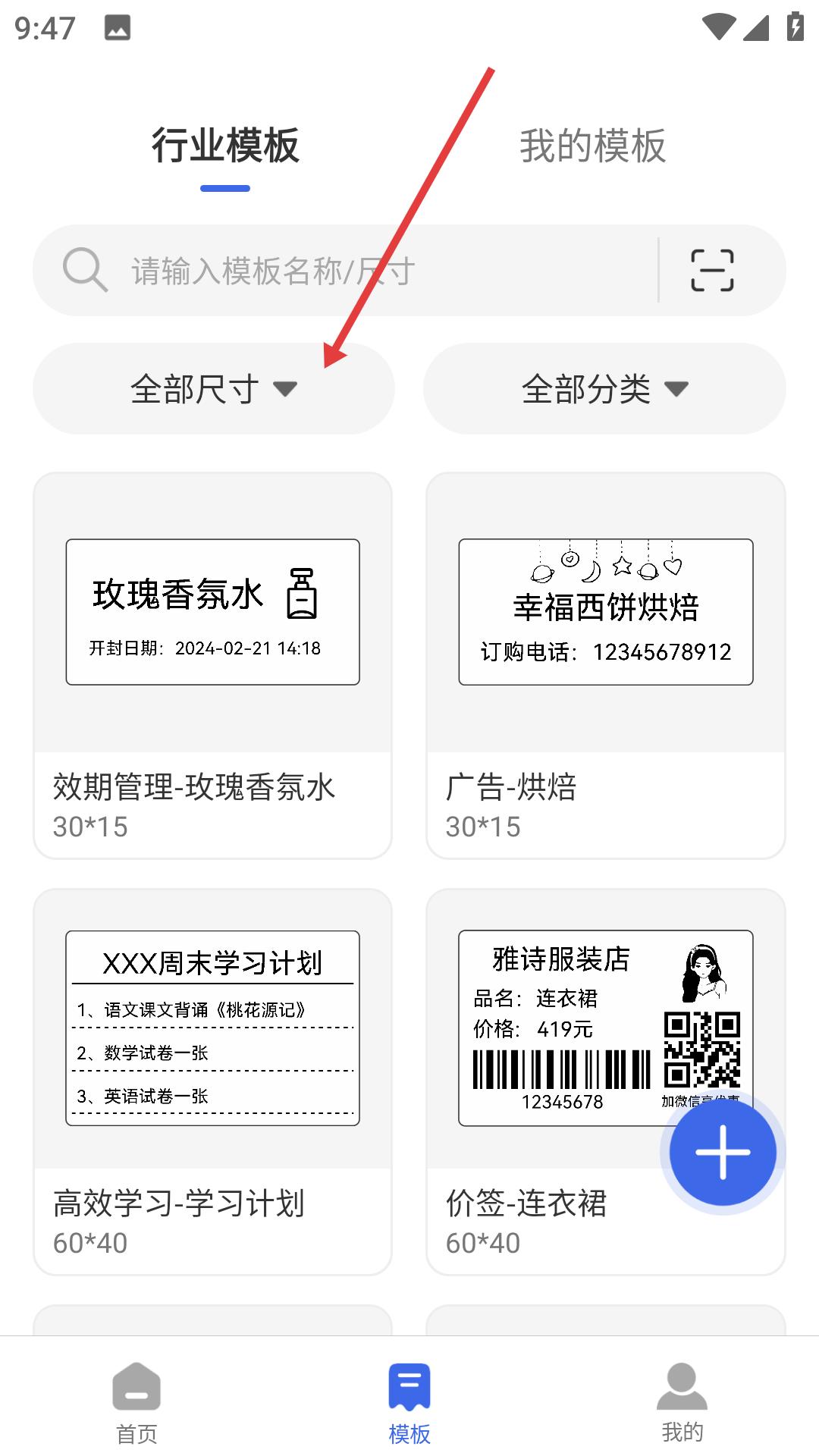Expand the 全部分类 category filter dropdown

coord(604,388)
